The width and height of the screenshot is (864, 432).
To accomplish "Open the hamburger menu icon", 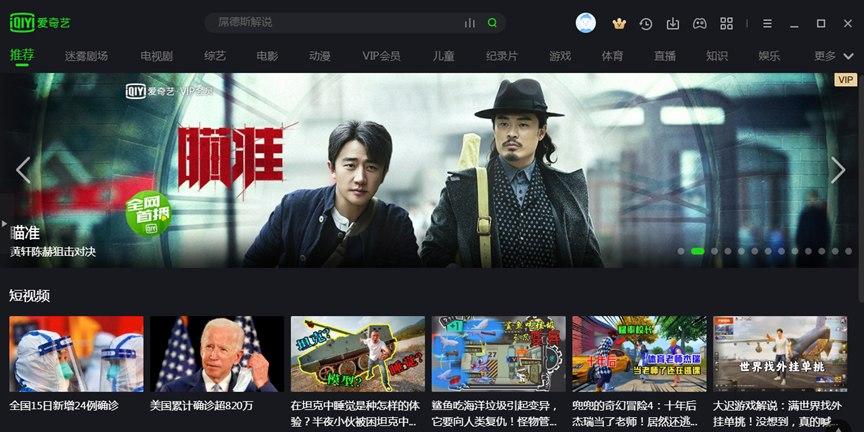I will pos(766,23).
